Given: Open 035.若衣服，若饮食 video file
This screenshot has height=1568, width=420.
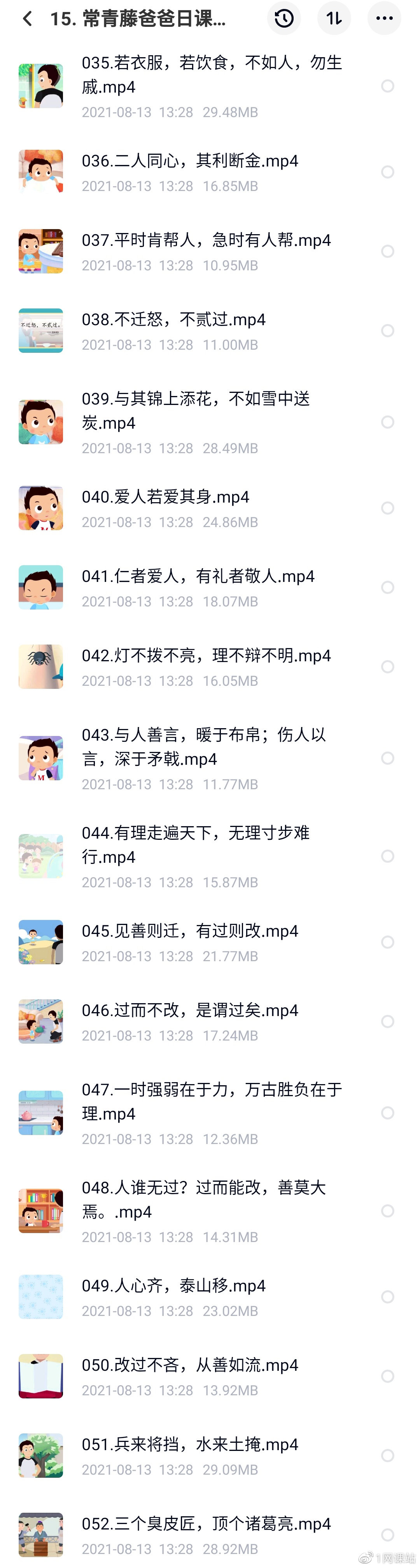Looking at the screenshot, I should pyautogui.click(x=212, y=75).
